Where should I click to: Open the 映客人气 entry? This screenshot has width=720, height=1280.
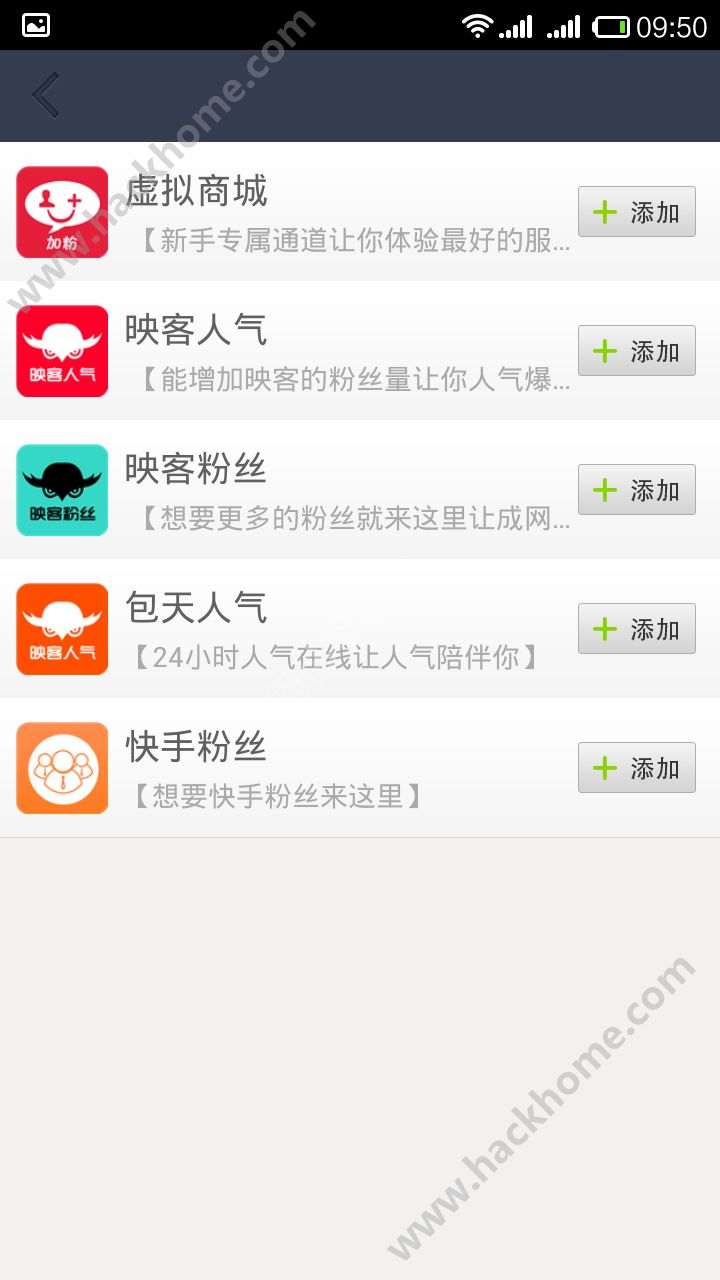tap(300, 351)
